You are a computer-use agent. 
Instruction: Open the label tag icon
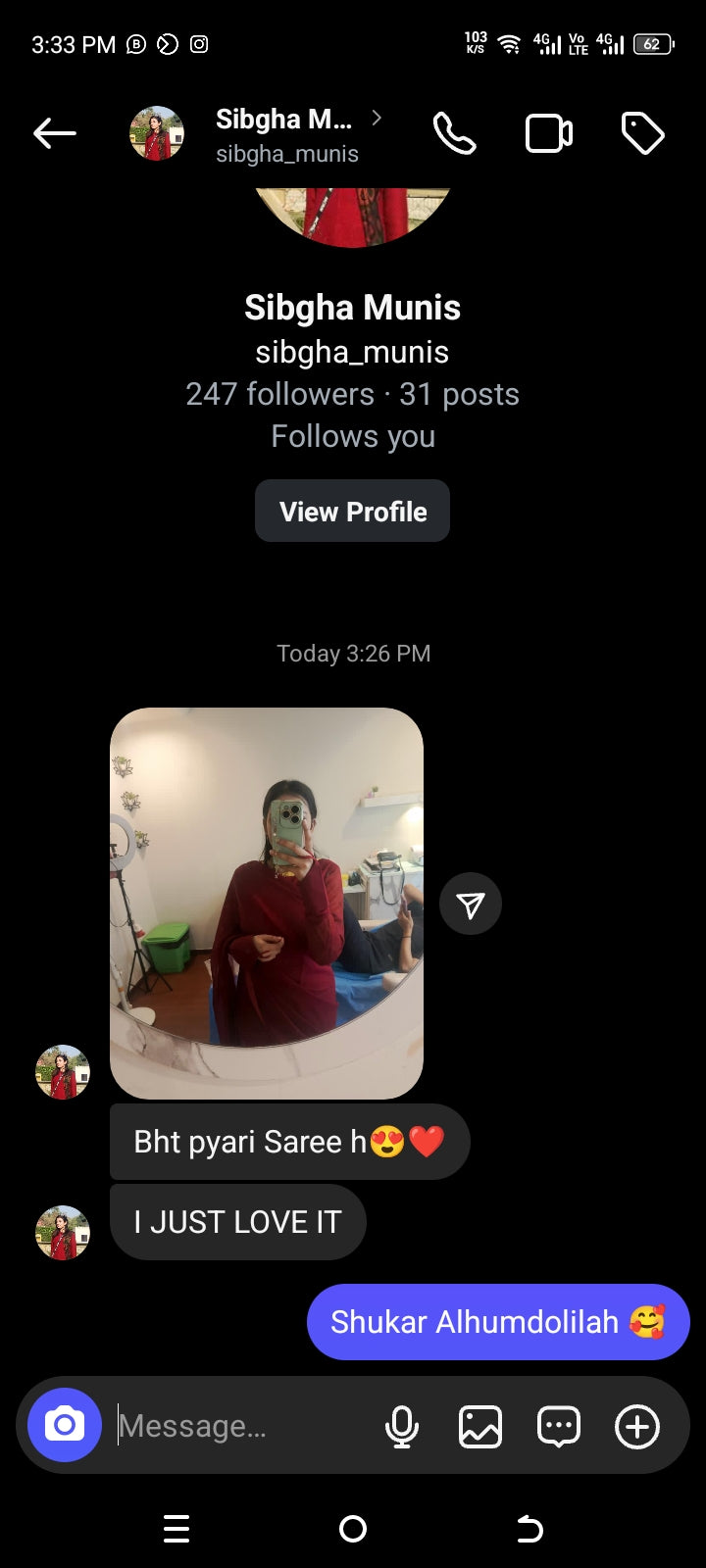tap(643, 133)
